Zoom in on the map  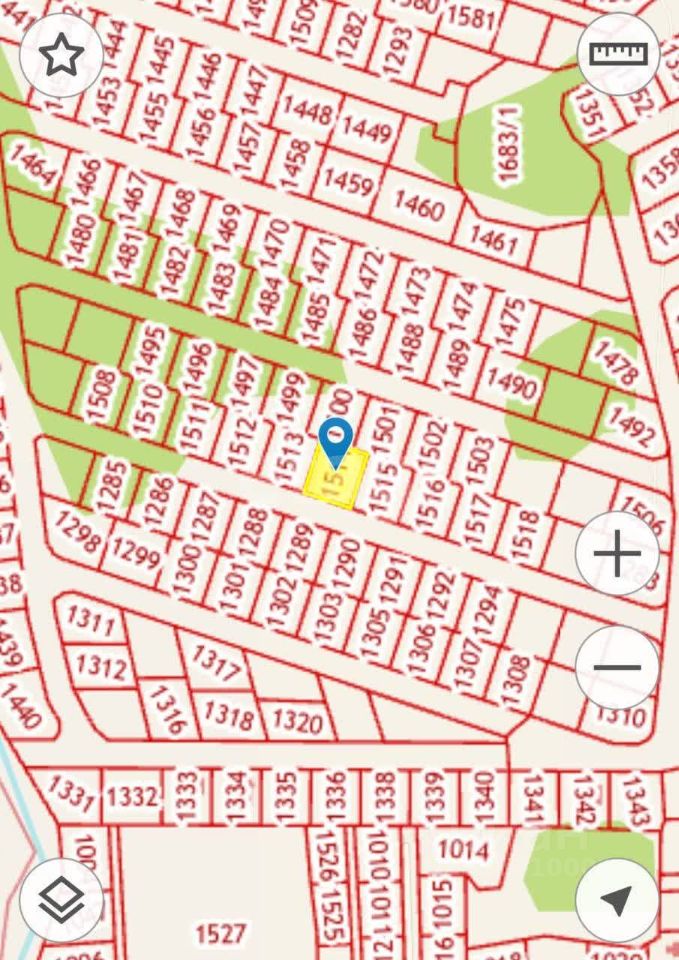(617, 553)
